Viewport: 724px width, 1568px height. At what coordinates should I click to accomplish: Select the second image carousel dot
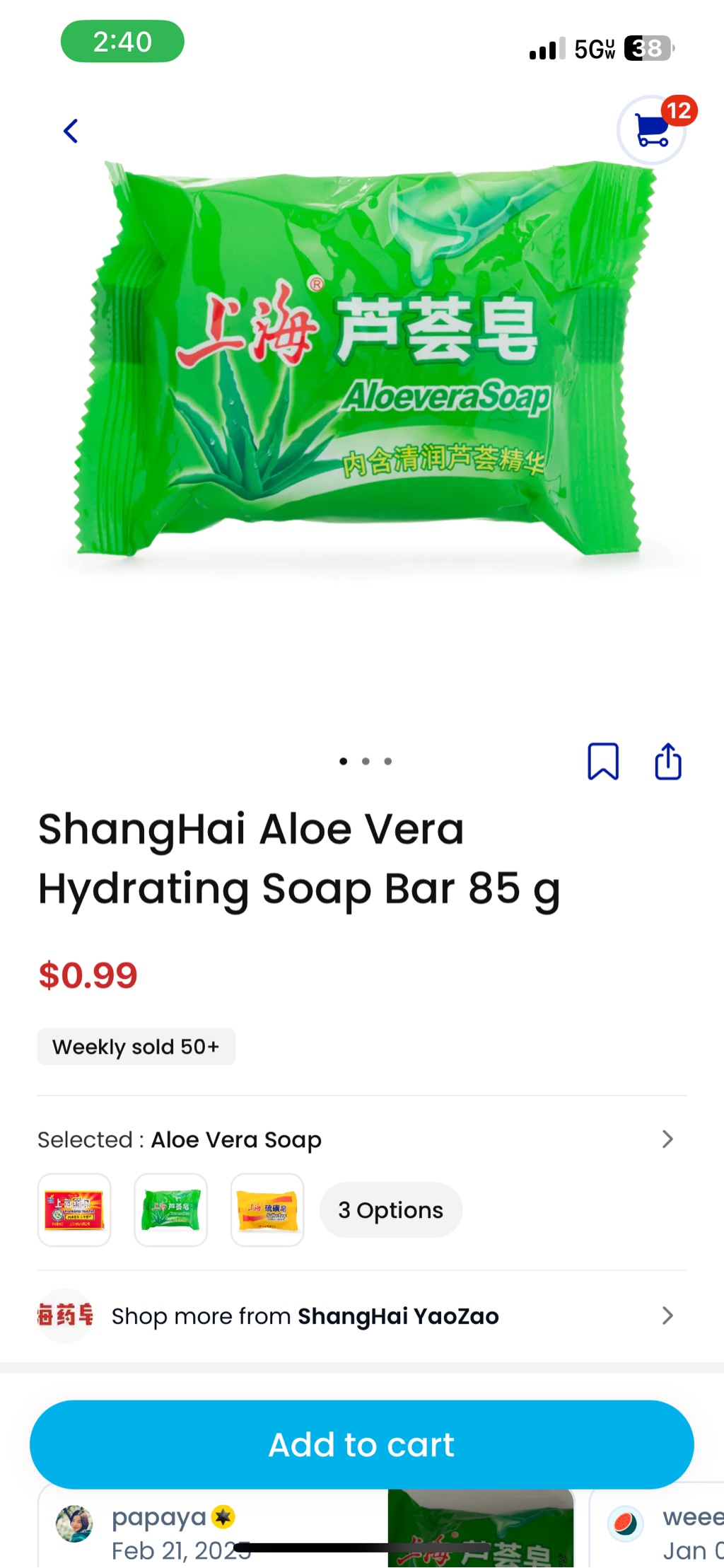tap(366, 762)
